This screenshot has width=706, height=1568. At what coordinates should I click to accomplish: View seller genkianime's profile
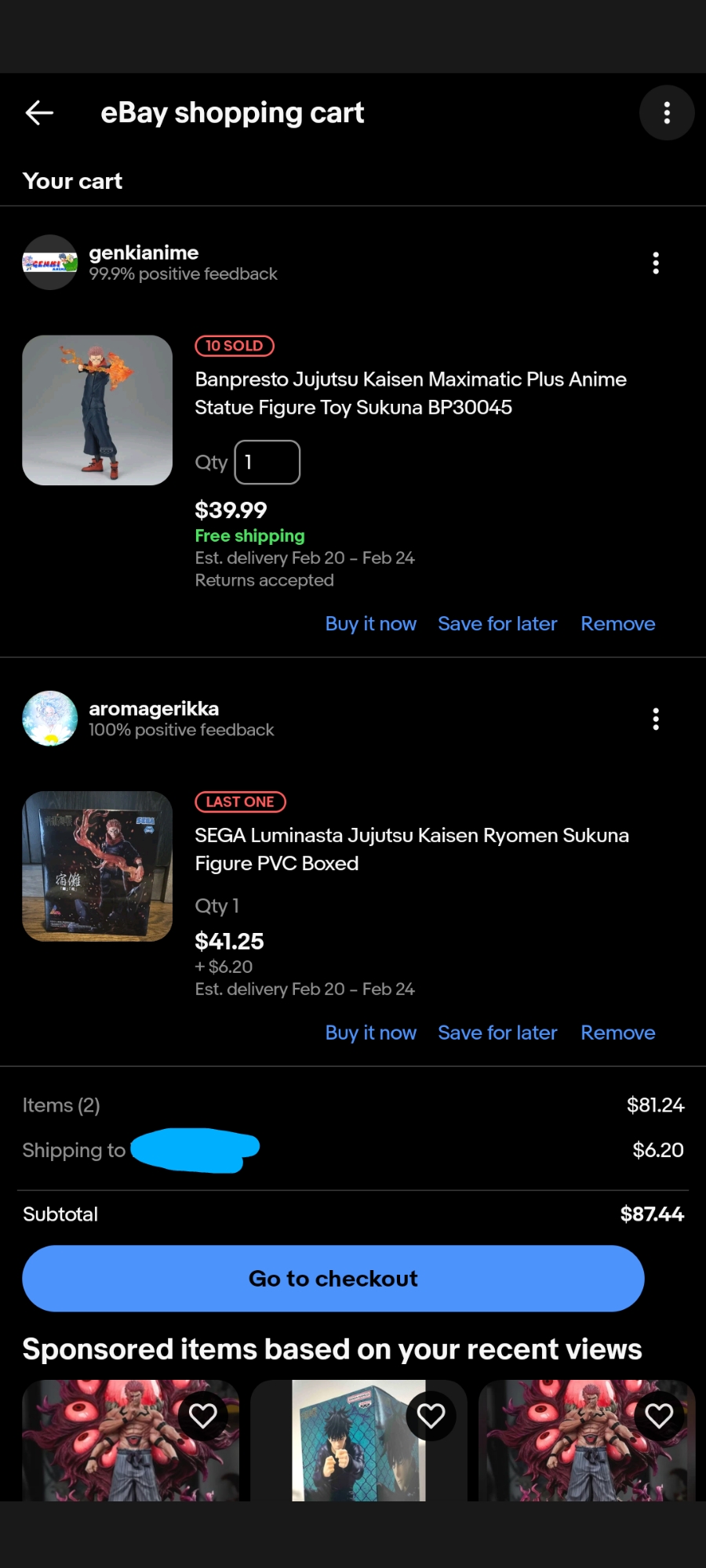pyautogui.click(x=144, y=253)
